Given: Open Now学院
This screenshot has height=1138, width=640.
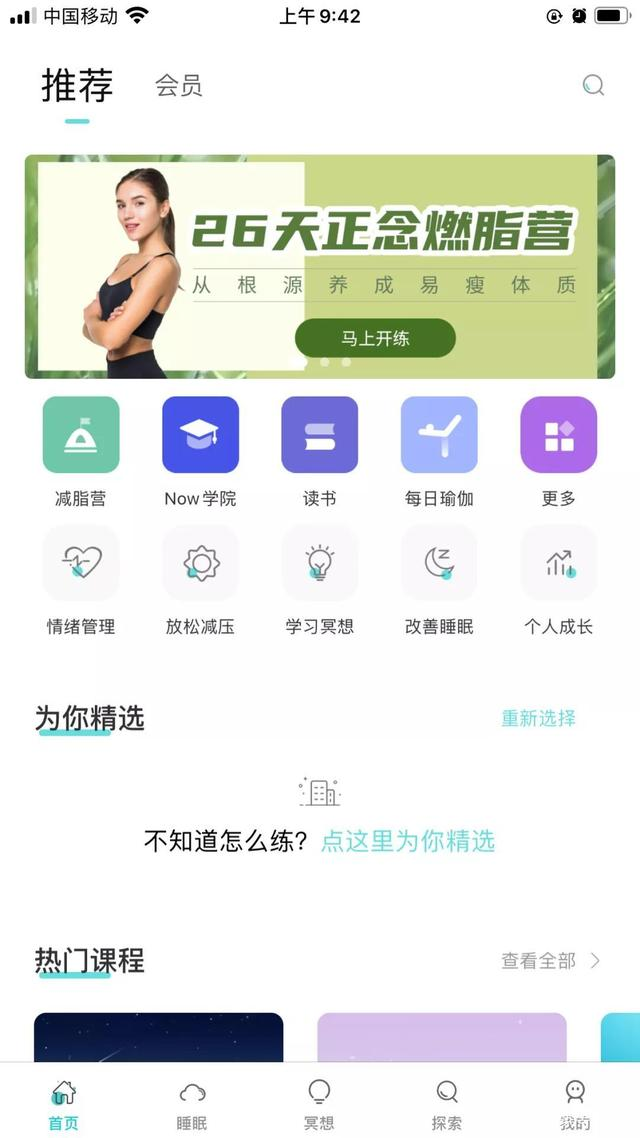Looking at the screenshot, I should point(200,435).
